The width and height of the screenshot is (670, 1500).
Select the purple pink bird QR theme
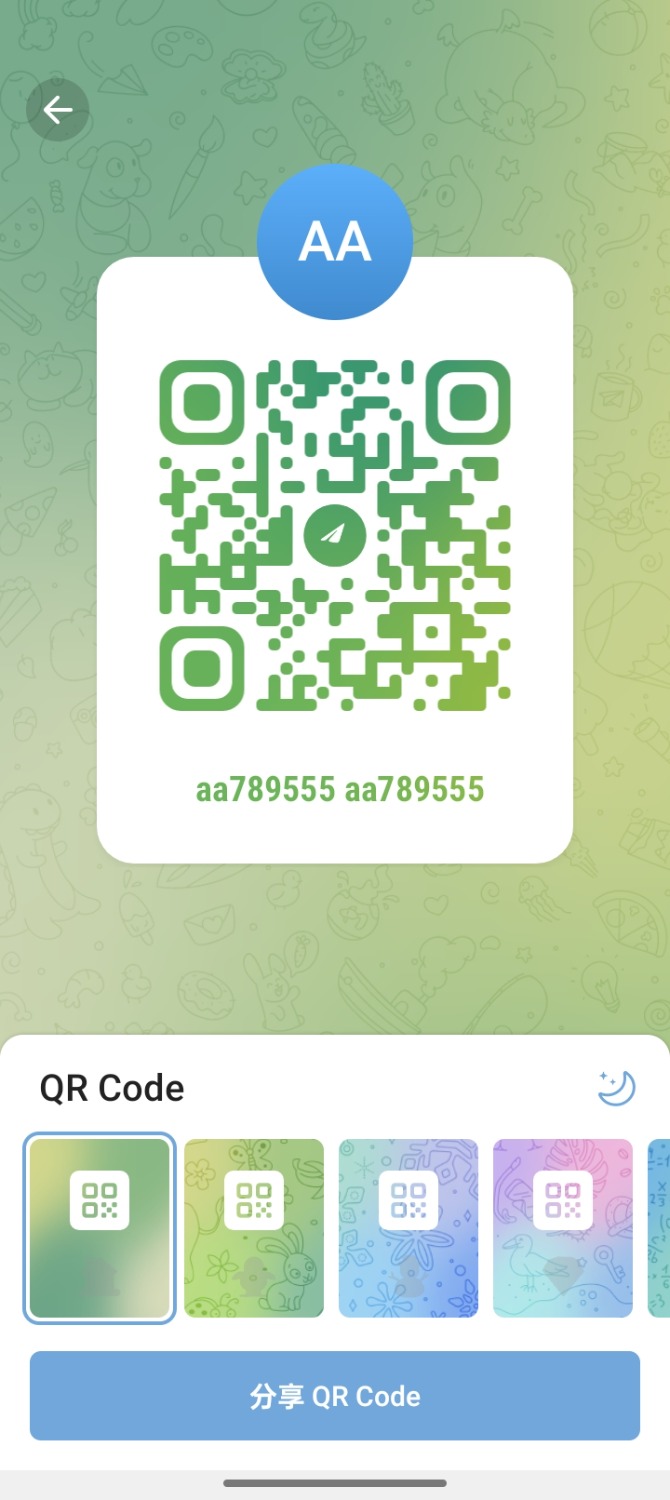[563, 1228]
